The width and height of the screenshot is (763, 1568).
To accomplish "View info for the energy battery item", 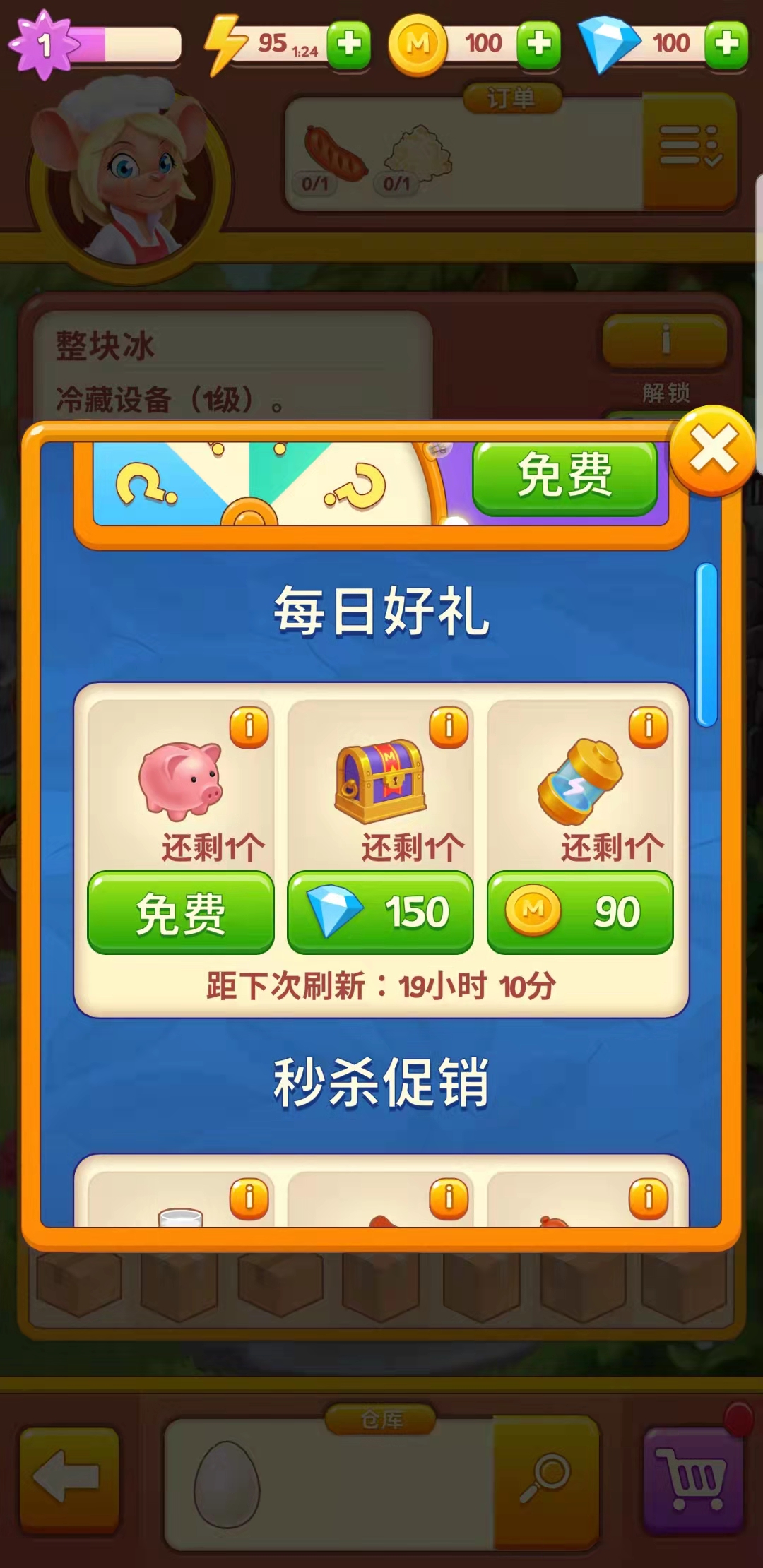I will [x=648, y=725].
